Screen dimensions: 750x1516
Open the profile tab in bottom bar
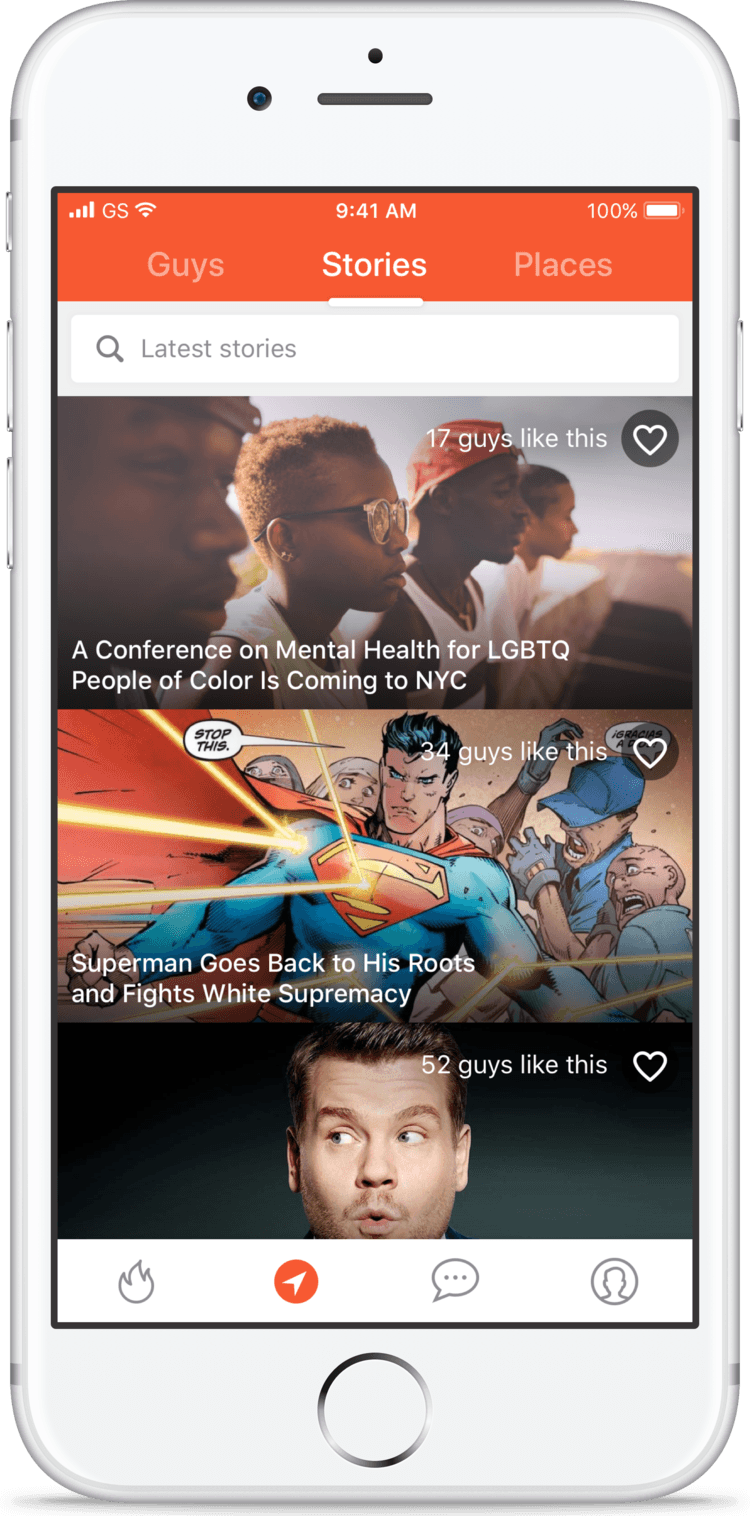tap(614, 1281)
